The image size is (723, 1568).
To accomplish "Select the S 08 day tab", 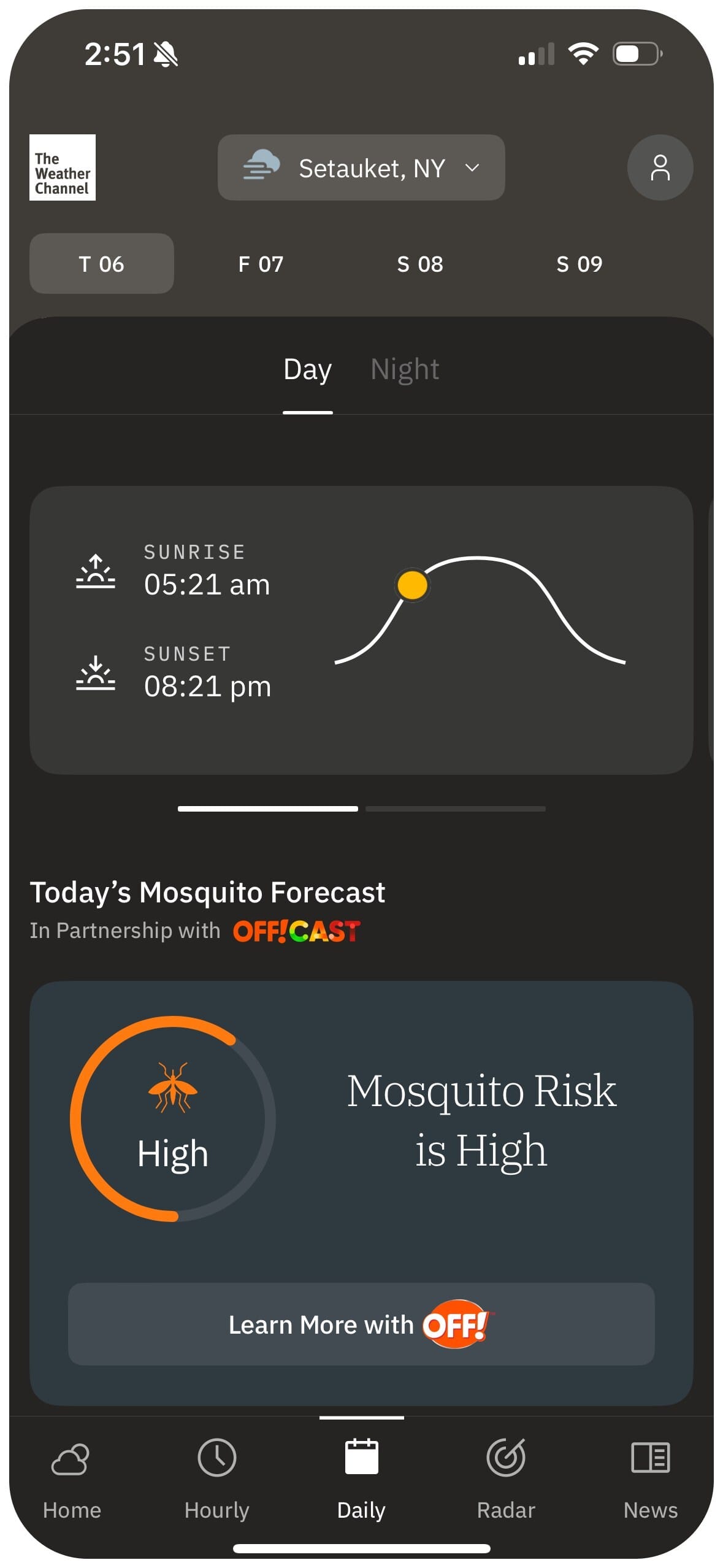I will click(x=420, y=264).
